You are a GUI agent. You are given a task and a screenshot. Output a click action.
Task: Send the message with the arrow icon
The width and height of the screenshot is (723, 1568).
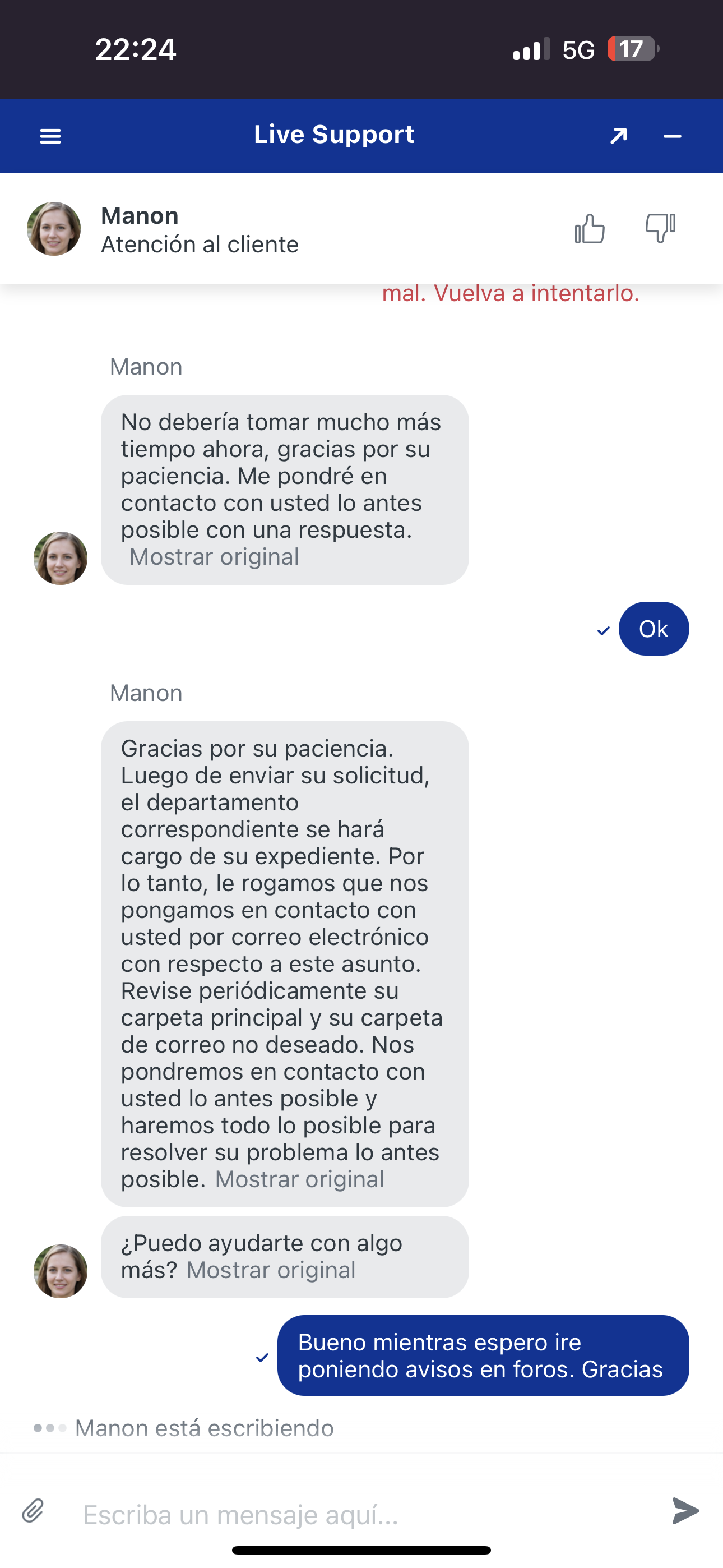point(685,1511)
